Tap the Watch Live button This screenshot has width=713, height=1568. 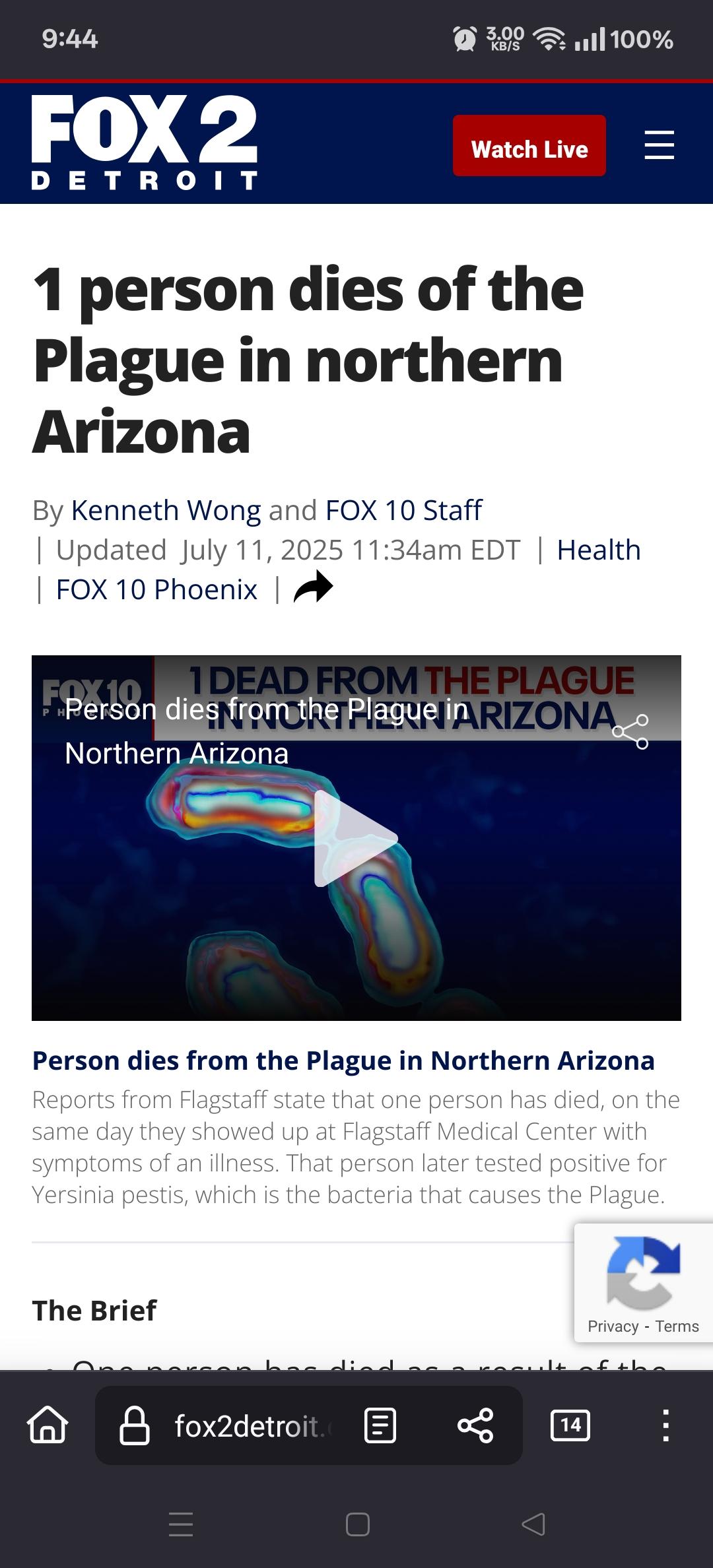click(x=529, y=146)
